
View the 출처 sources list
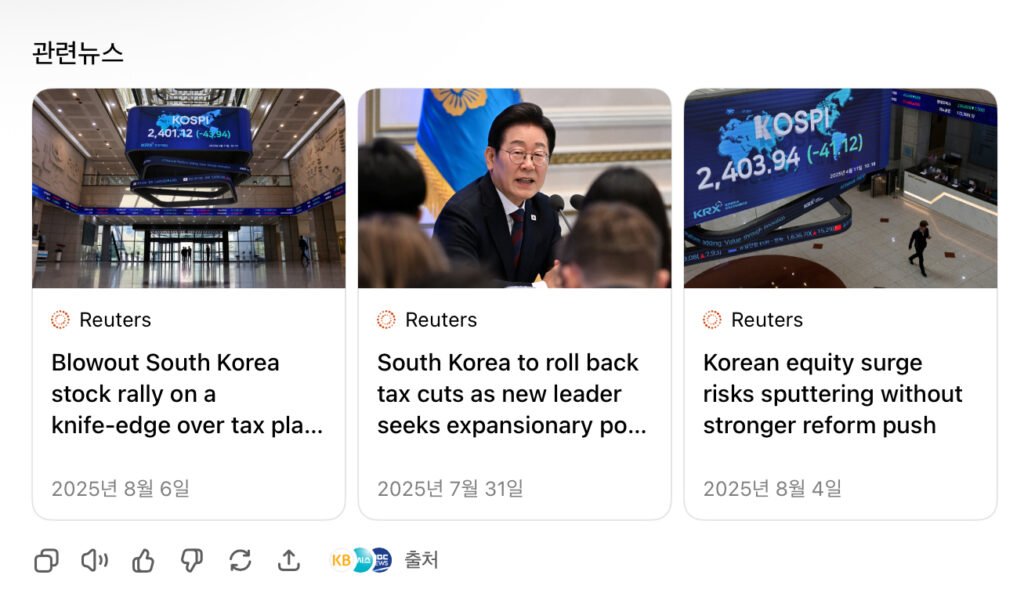[x=385, y=560]
